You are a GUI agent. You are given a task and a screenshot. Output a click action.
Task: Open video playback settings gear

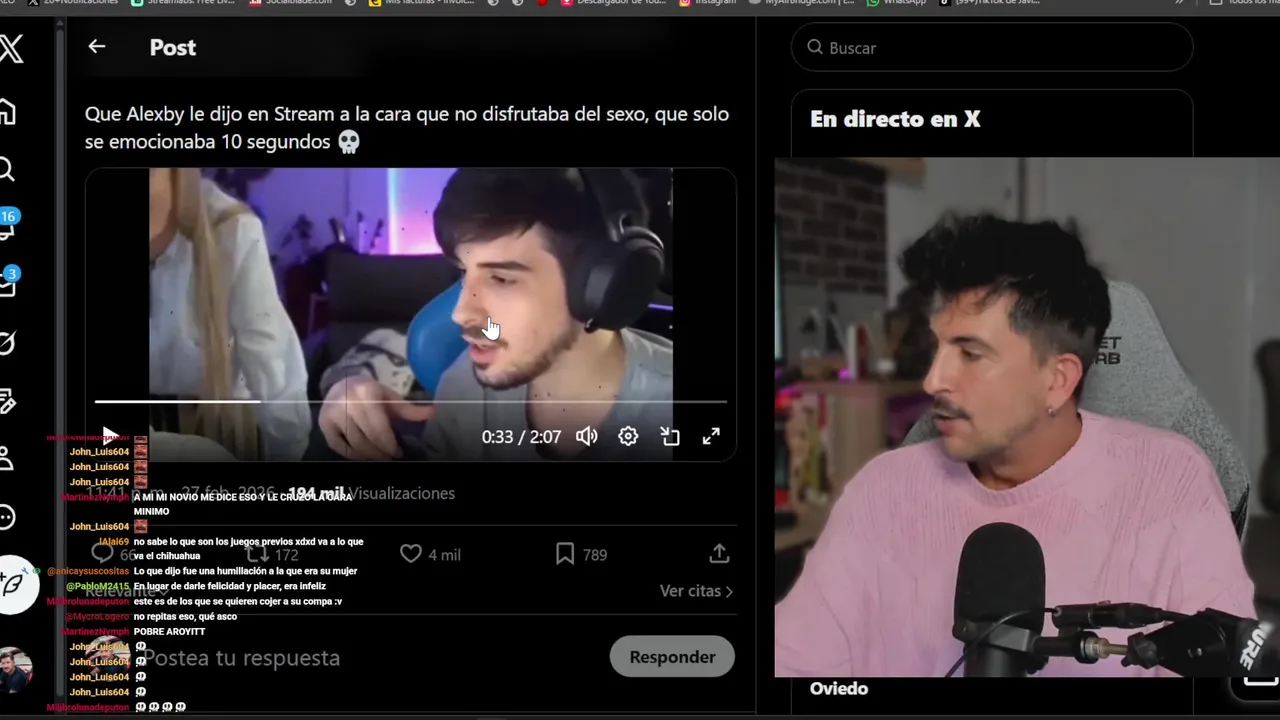tap(628, 436)
